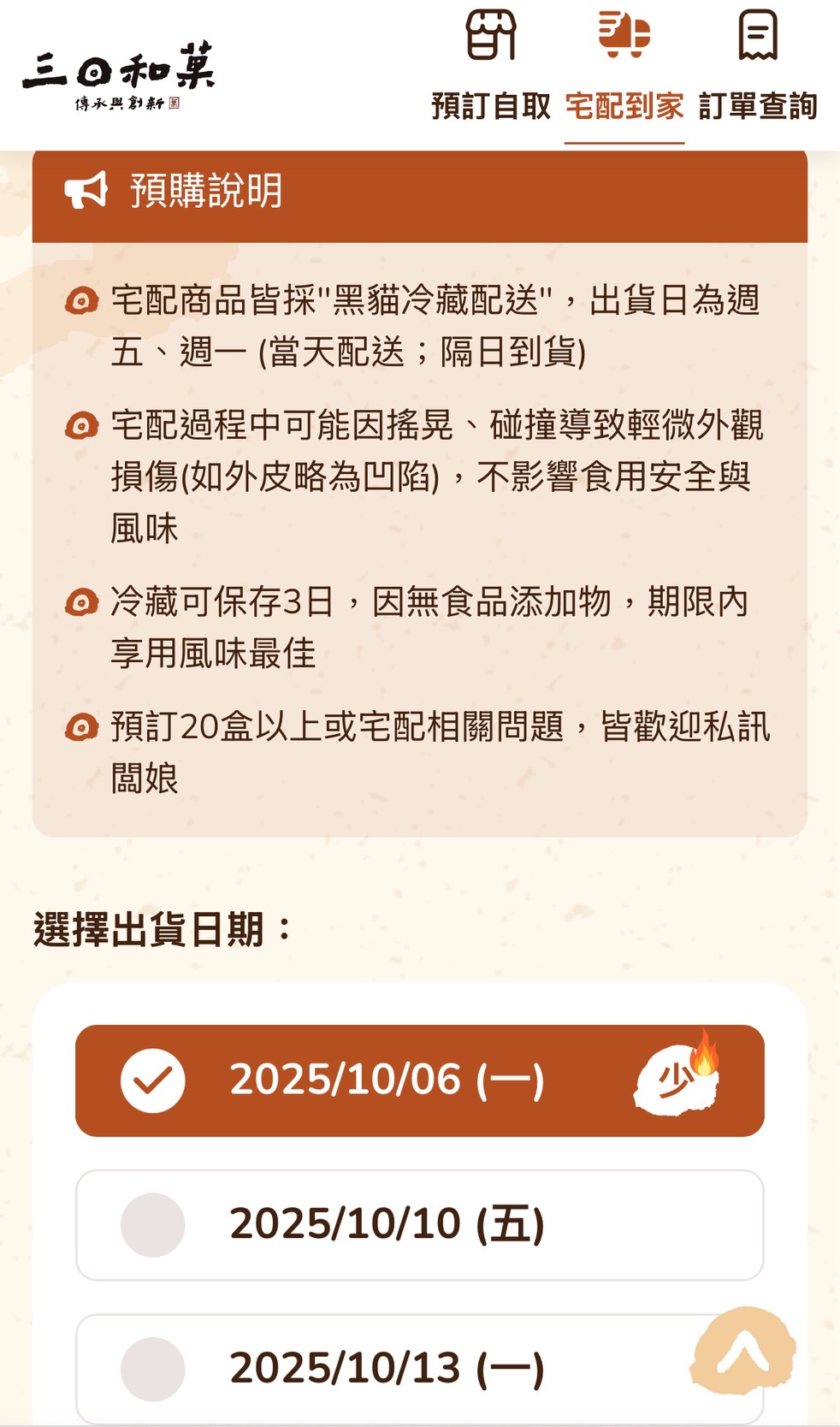Choose shipping date 2025/10/10 (五)
The height and width of the screenshot is (1427, 840).
point(419,1224)
